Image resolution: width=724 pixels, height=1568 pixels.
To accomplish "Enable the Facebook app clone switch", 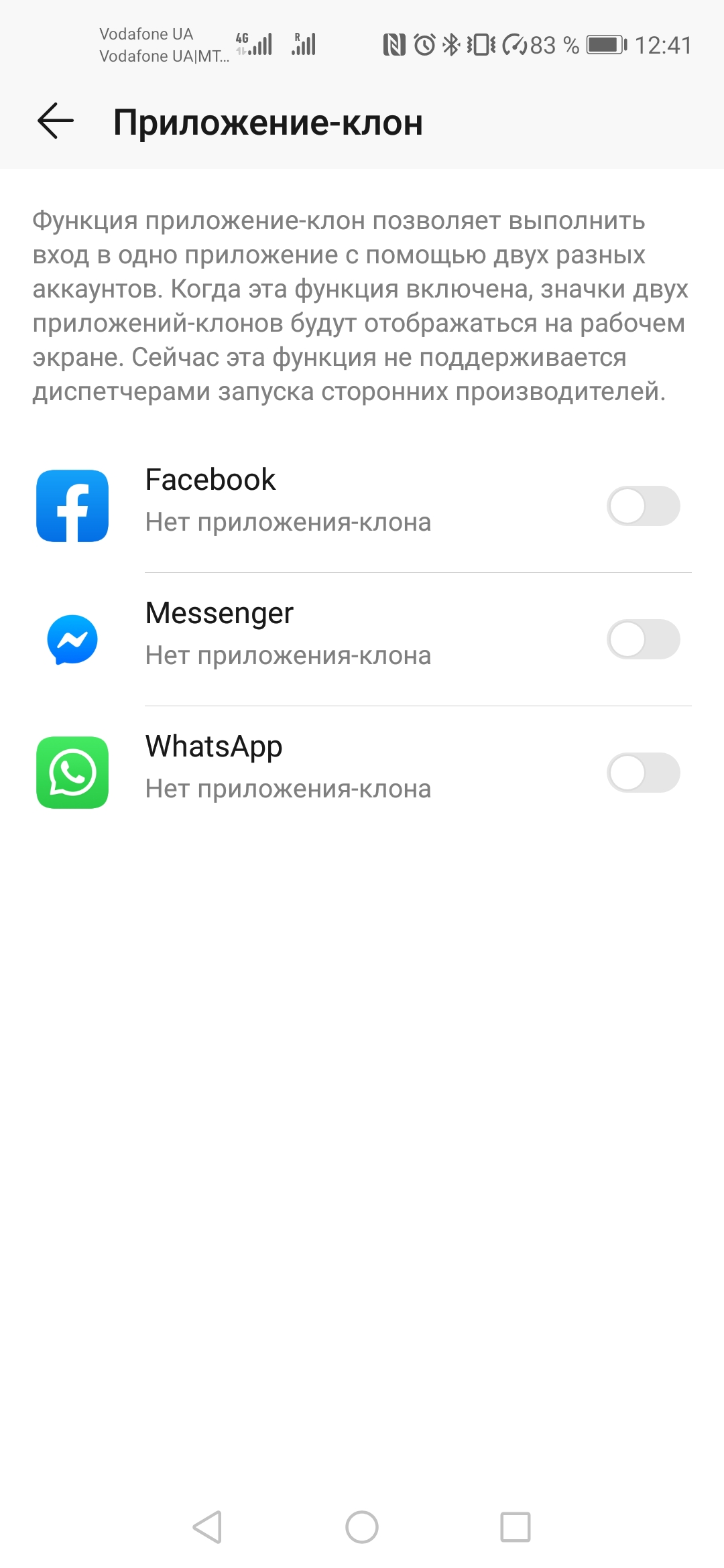I will click(643, 506).
